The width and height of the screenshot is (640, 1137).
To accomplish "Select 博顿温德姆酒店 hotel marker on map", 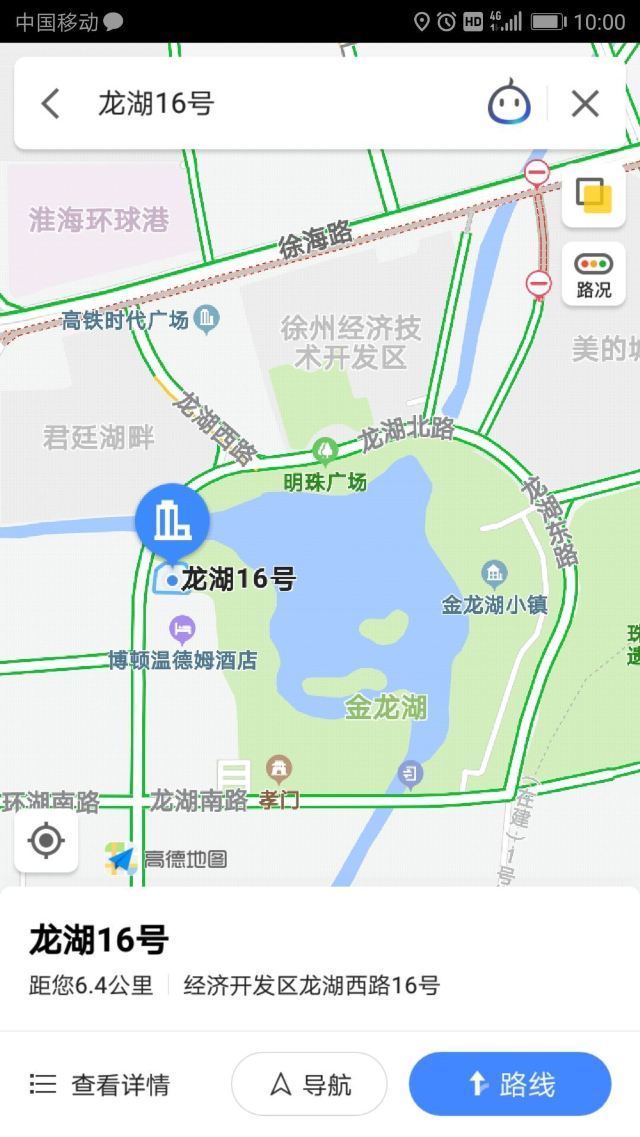I will (182, 630).
